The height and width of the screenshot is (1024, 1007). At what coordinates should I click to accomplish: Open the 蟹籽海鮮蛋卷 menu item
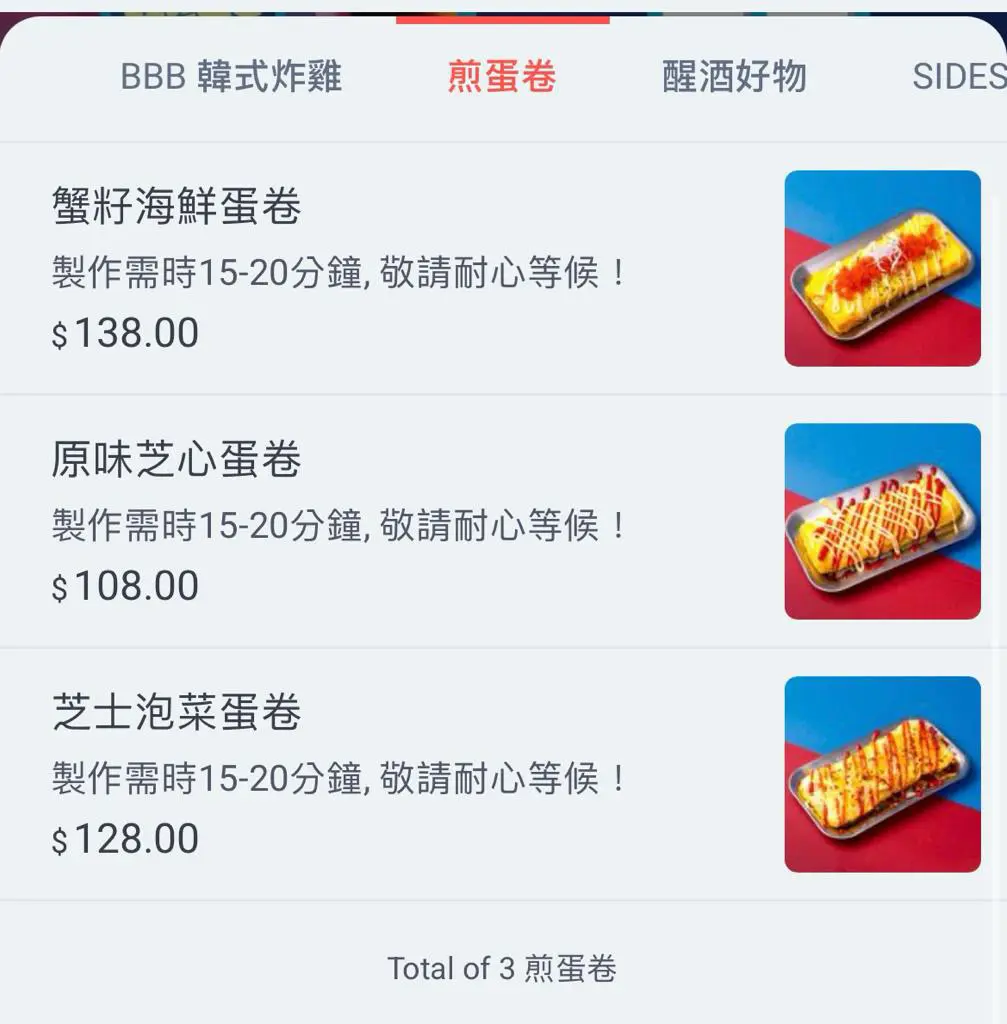177,208
